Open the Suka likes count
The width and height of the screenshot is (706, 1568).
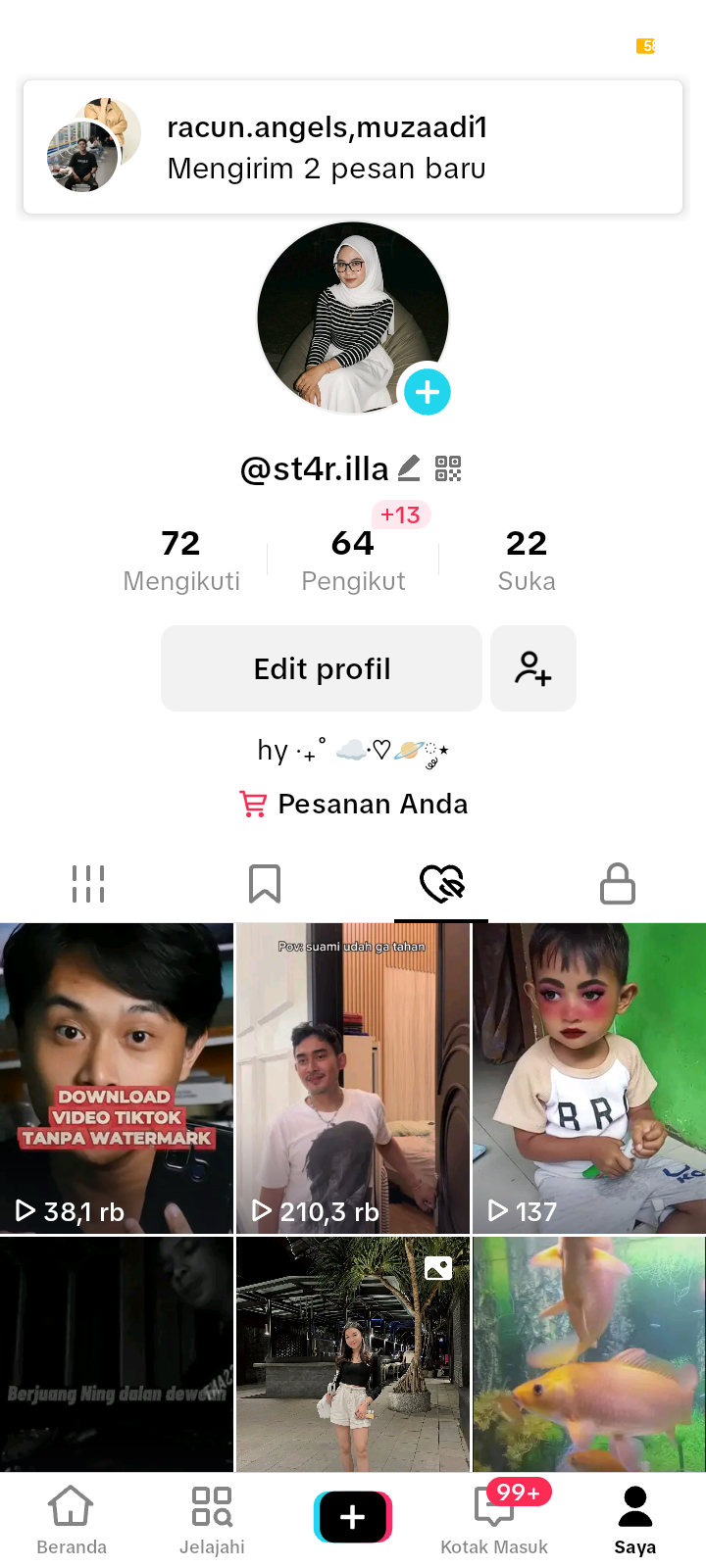527,561
